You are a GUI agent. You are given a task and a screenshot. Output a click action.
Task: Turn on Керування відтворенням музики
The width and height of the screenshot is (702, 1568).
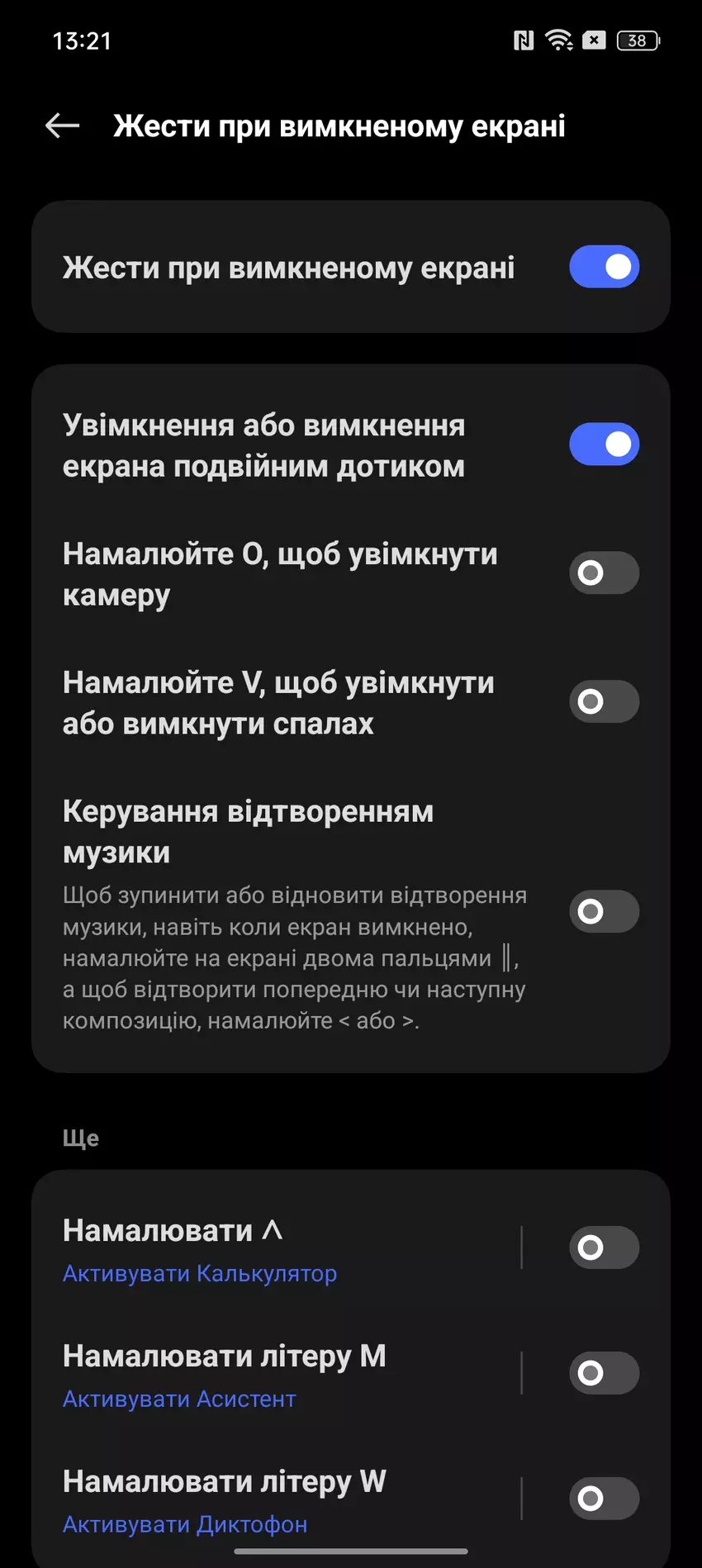[604, 911]
